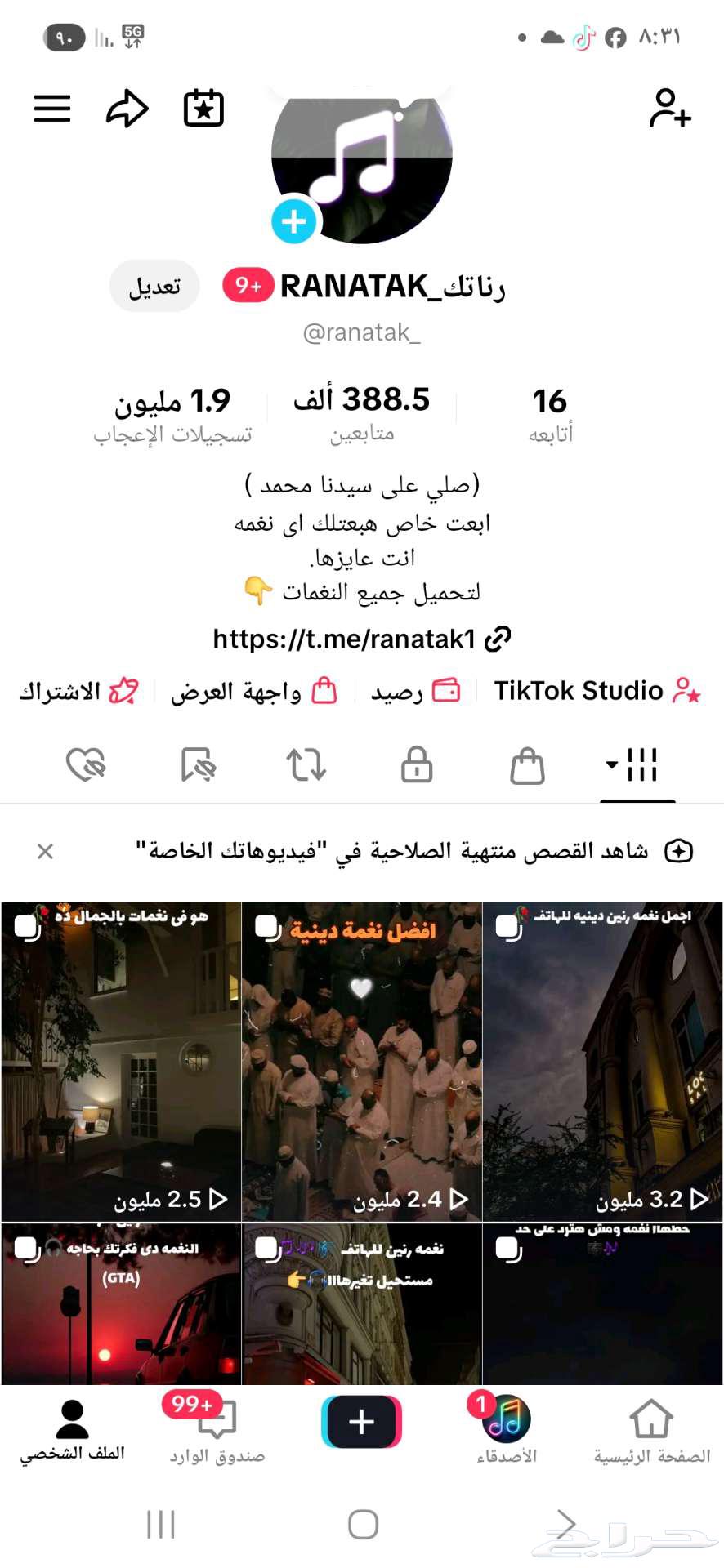Dismiss the expired stories banner

coord(46,849)
